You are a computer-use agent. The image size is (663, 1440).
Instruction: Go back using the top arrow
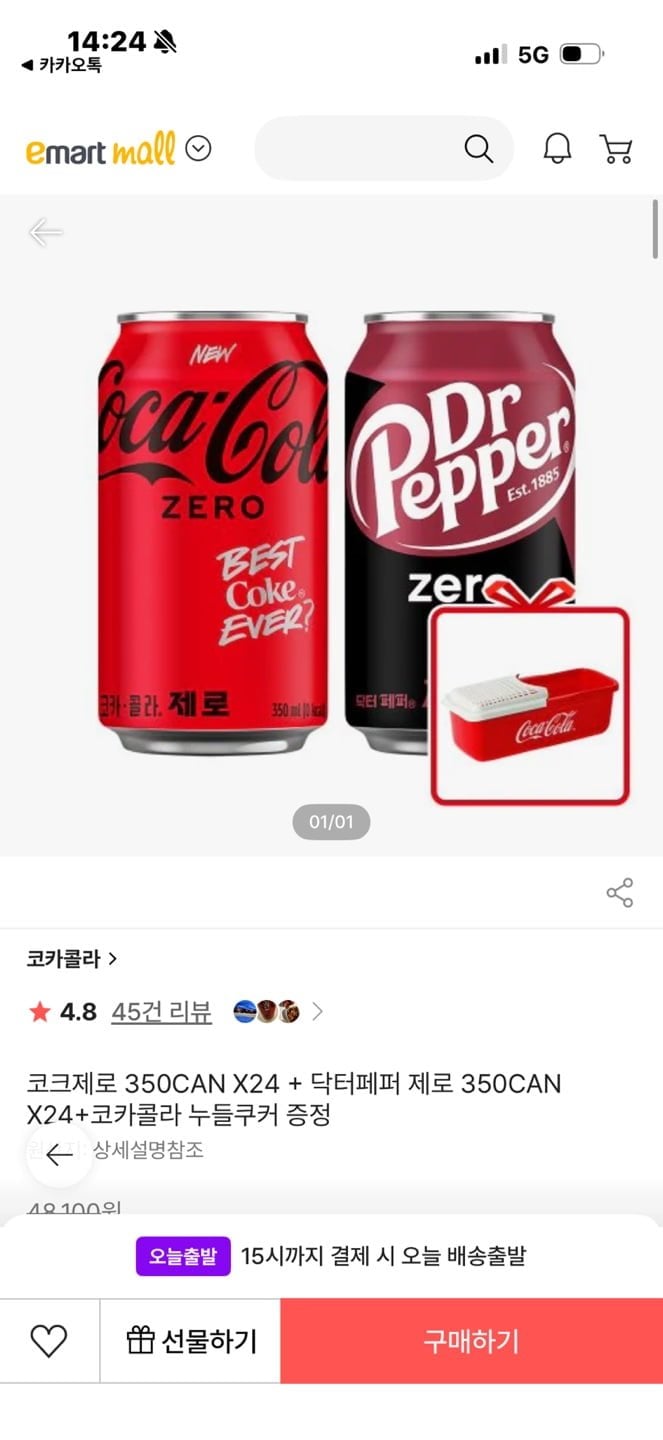coord(45,233)
